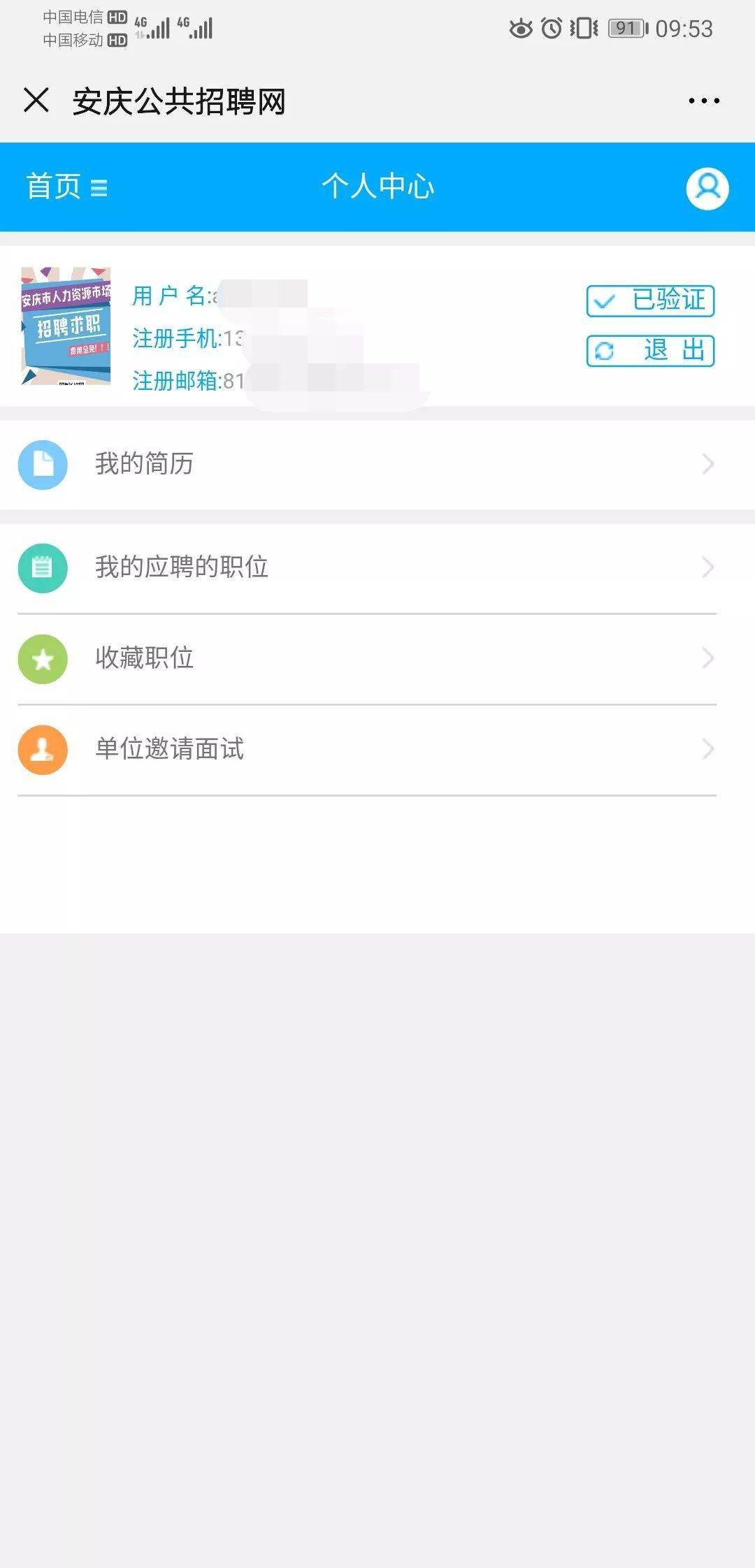Click the 招聘求职 avatar thumbnail
The image size is (755, 1568).
65,326
